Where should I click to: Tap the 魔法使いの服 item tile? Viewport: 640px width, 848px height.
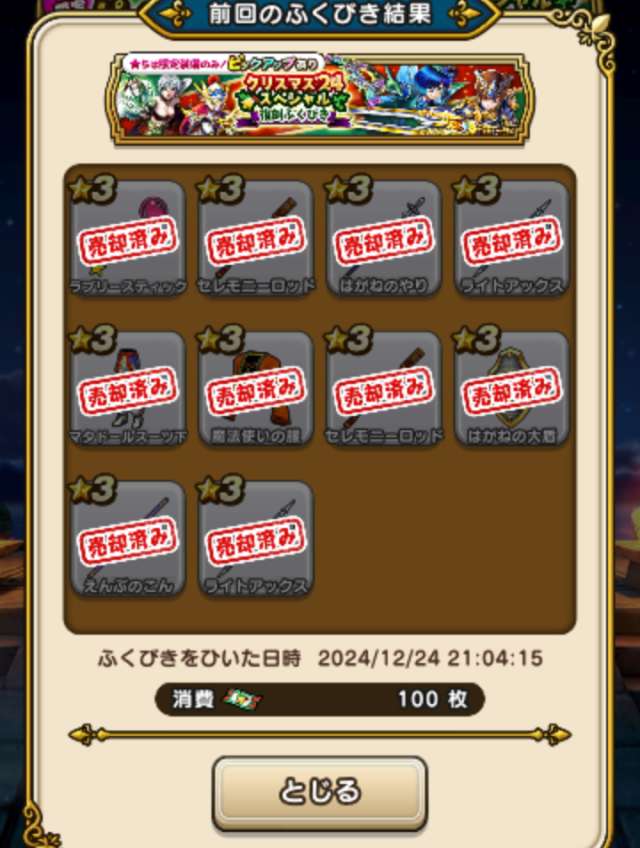(255, 389)
